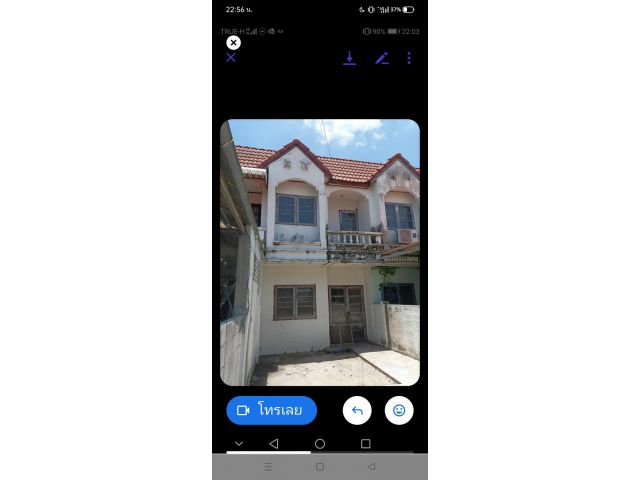This screenshot has height=480, width=640.
Task: Open the house photo
Action: pos(320,252)
